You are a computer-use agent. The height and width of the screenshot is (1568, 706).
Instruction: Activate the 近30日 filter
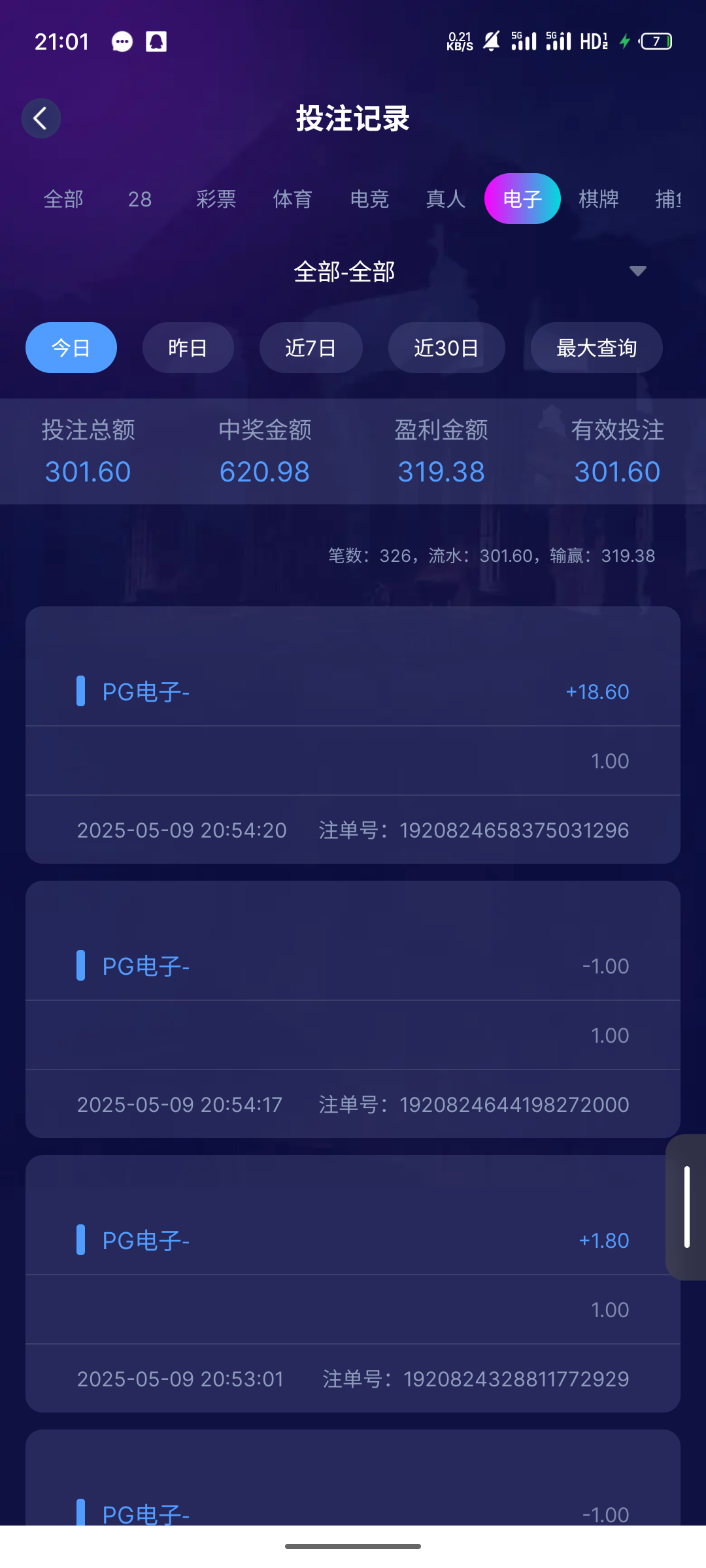pos(446,348)
